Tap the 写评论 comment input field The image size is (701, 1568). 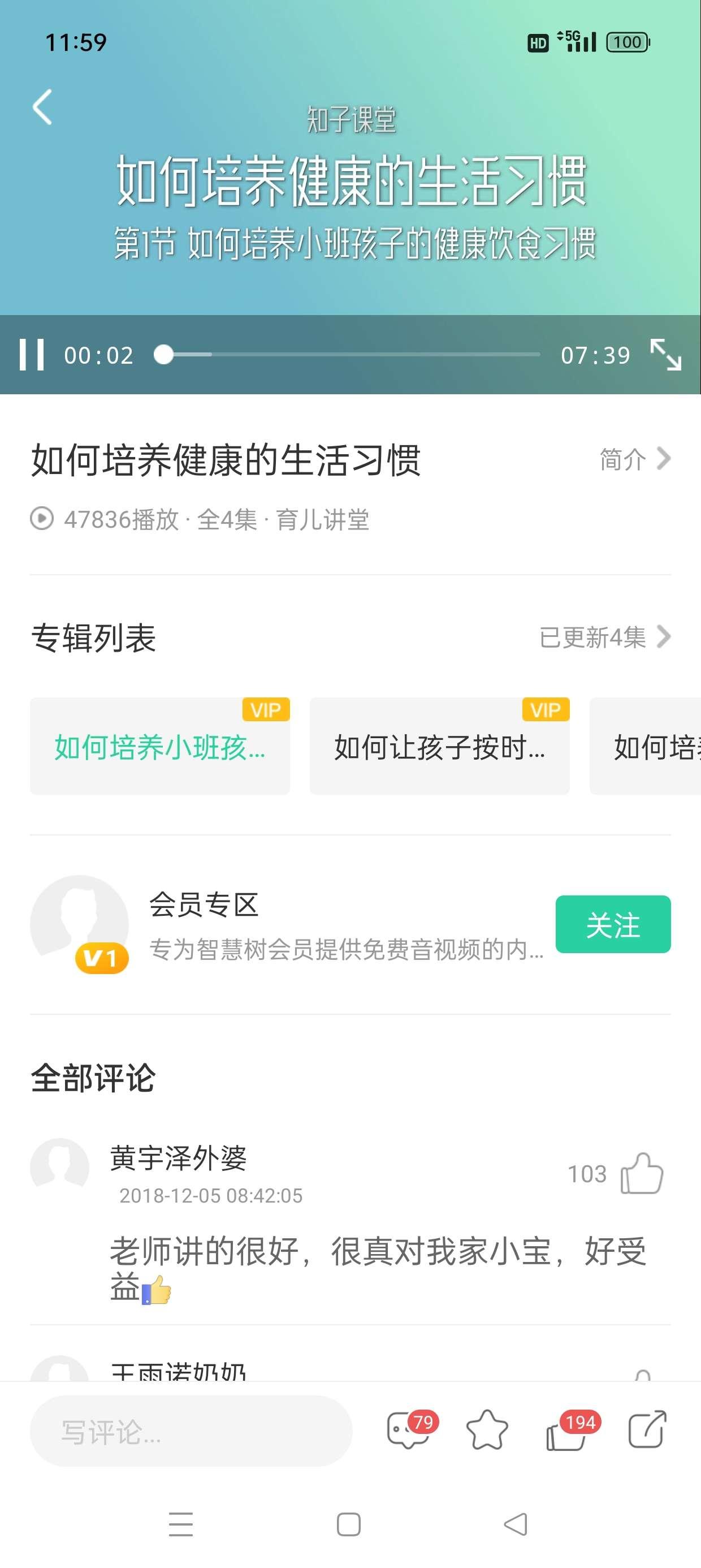[189, 1430]
